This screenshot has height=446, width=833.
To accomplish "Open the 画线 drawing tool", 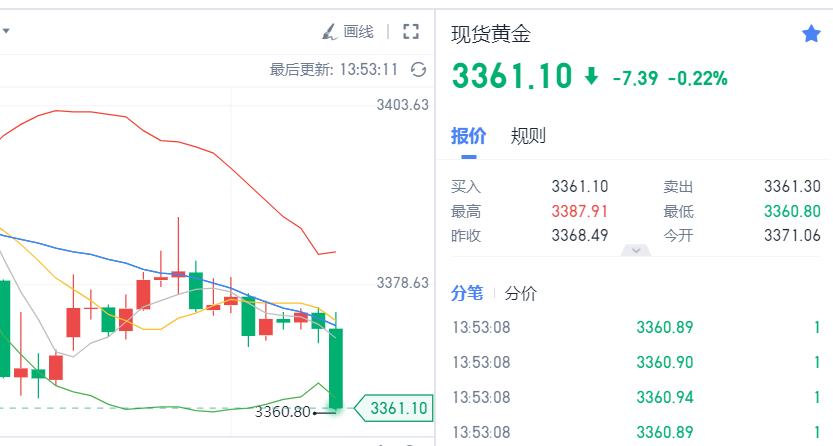I will click(347, 32).
